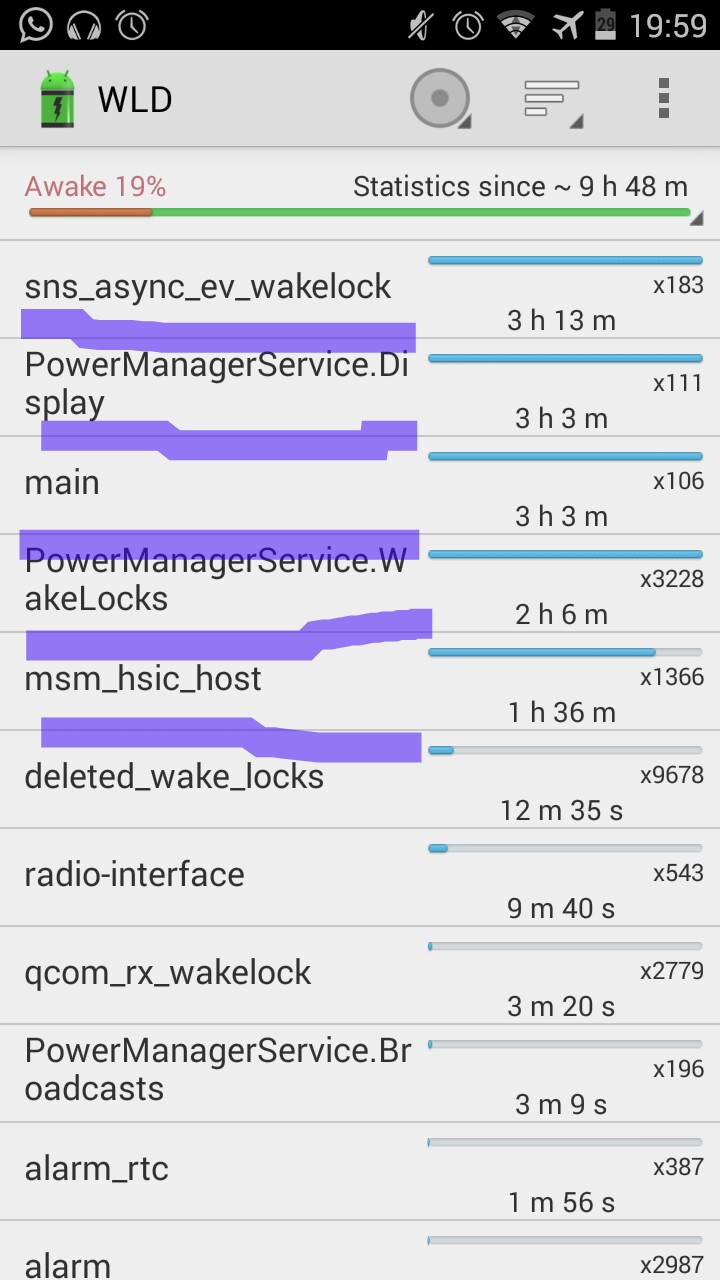This screenshot has width=720, height=1280.
Task: Select the radio-interface row
Action: pos(360,877)
